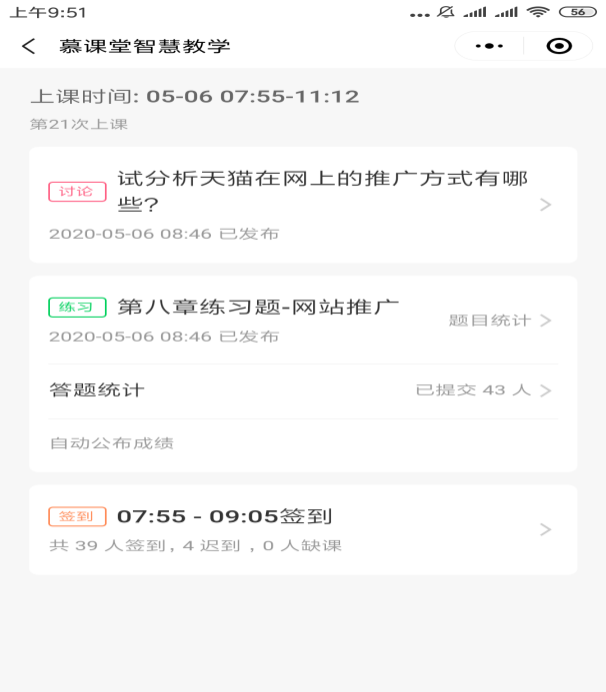Open the mini program three-dot menu
Image resolution: width=606 pixels, height=692 pixels.
(x=489, y=47)
